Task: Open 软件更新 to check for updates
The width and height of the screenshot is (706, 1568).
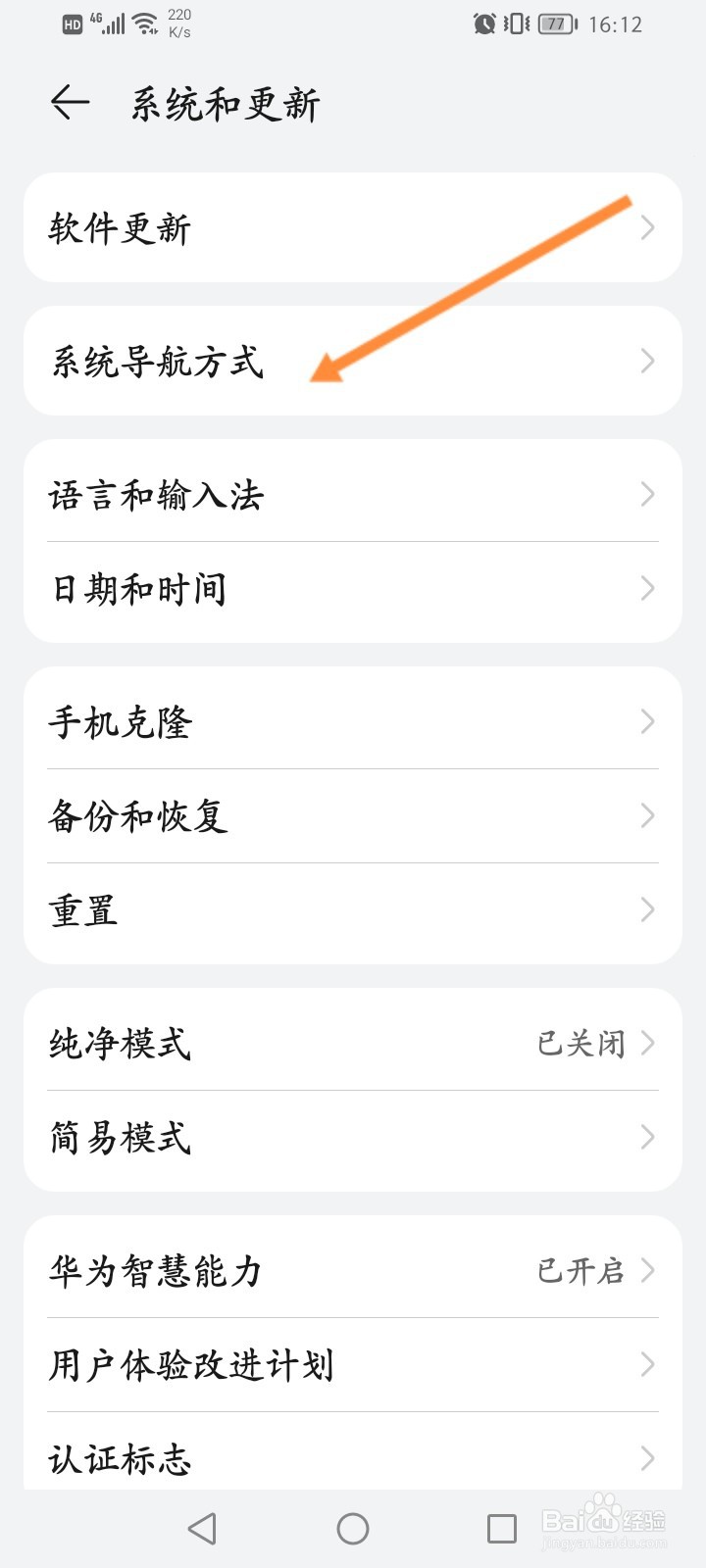Action: click(353, 227)
